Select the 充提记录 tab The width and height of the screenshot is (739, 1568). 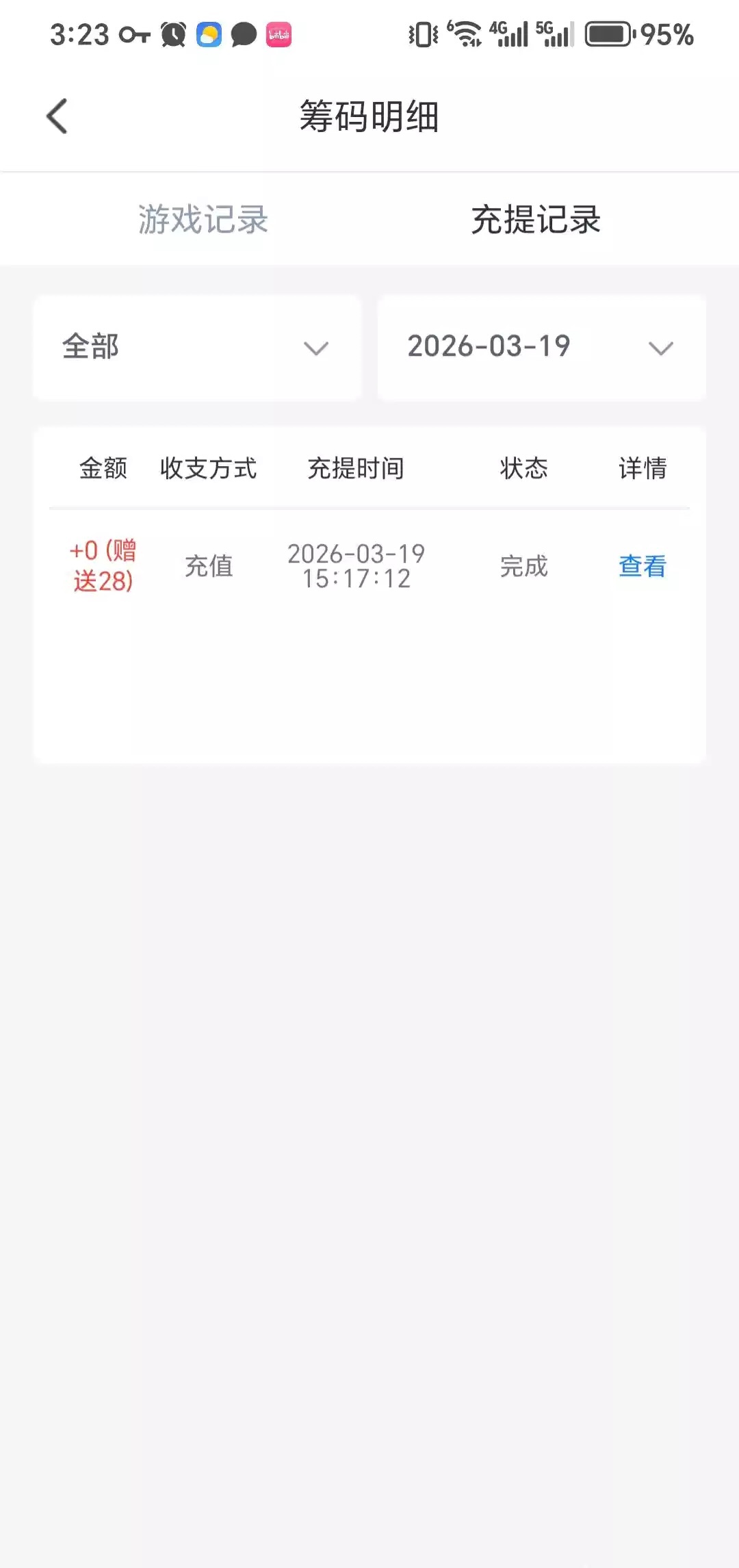536,220
